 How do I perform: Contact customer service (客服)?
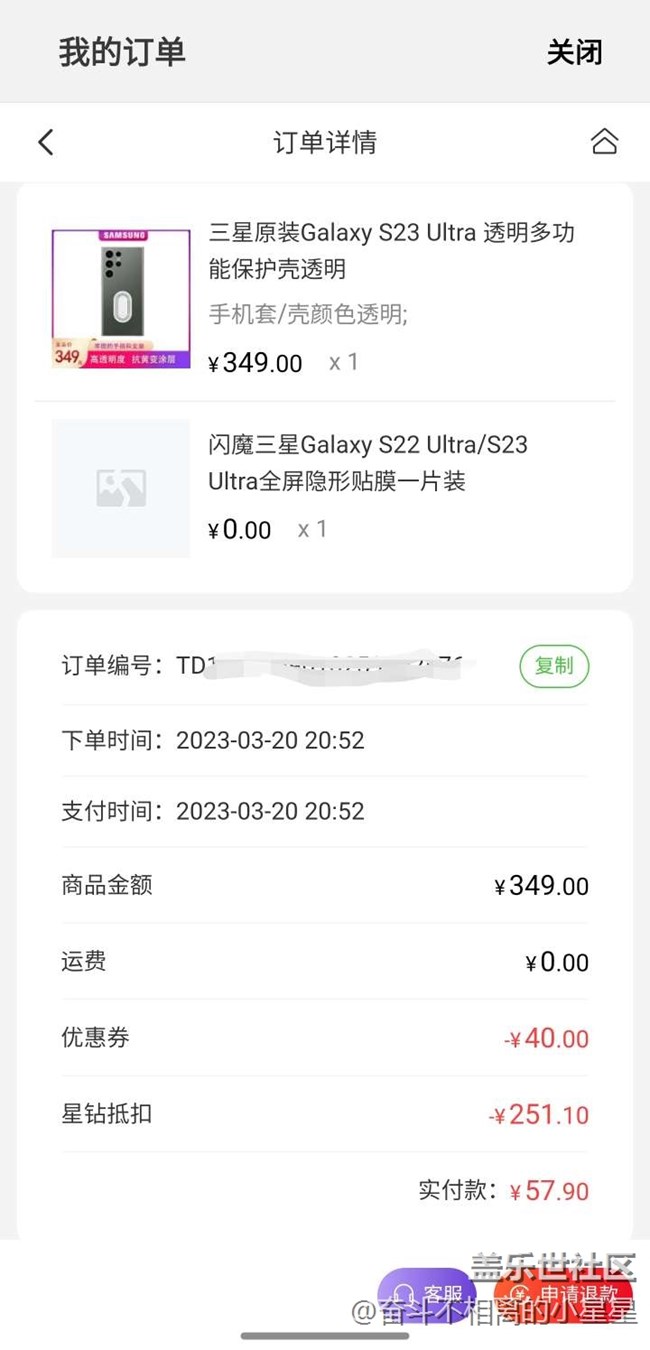427,1295
